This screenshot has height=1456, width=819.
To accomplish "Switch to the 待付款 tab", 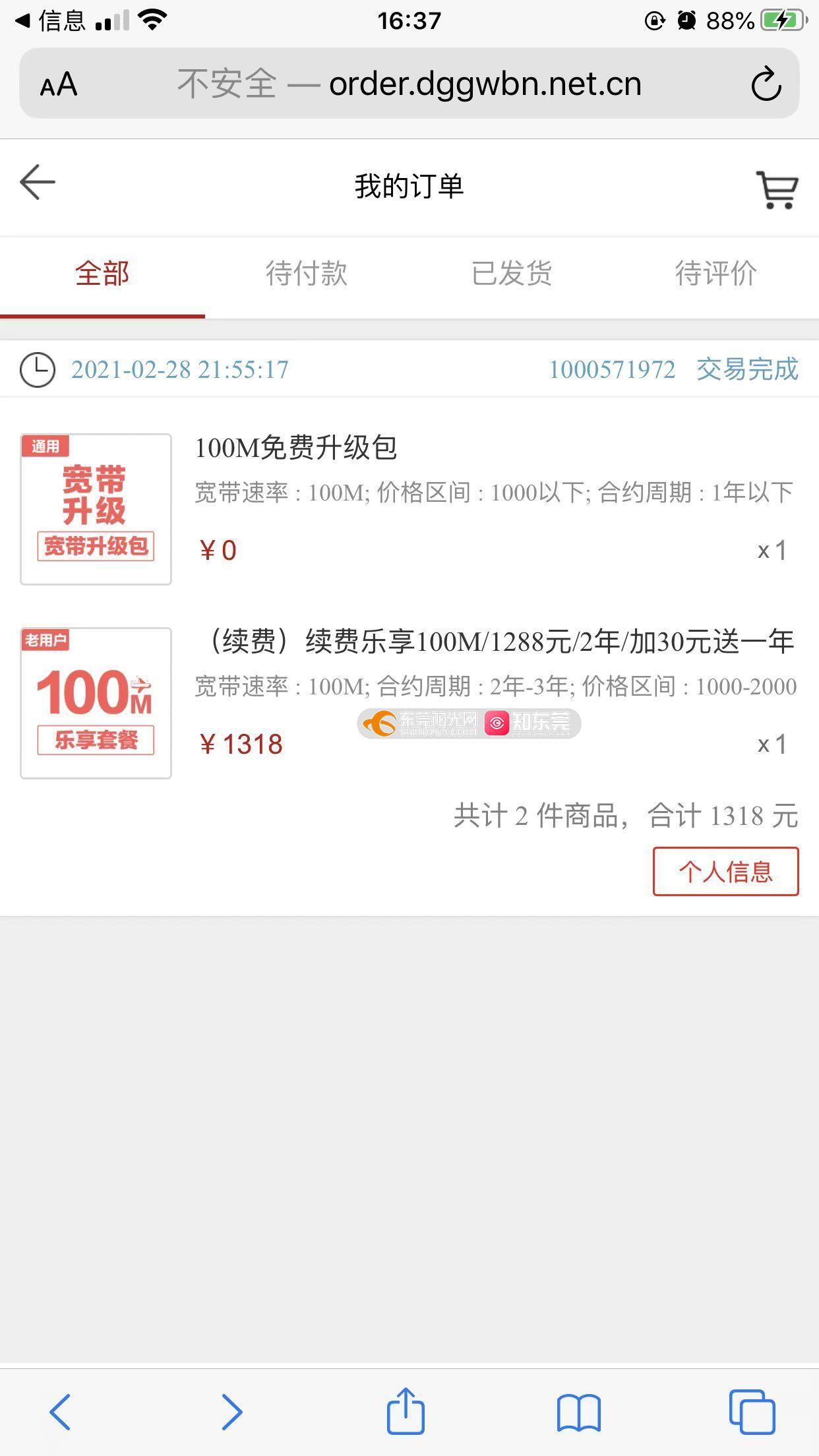I will coord(307,274).
